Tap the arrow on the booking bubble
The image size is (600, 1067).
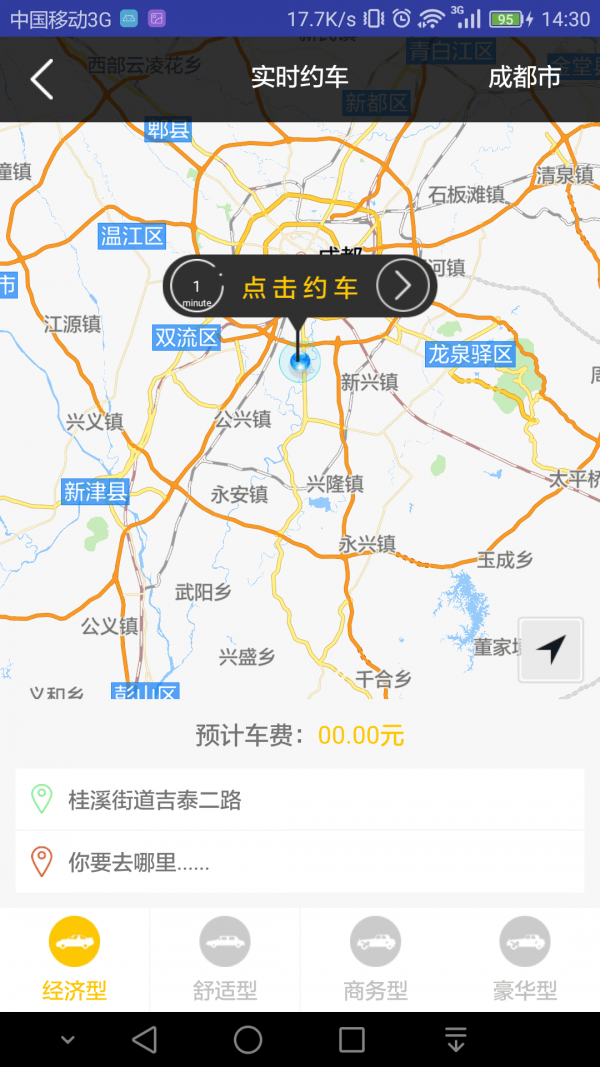402,286
